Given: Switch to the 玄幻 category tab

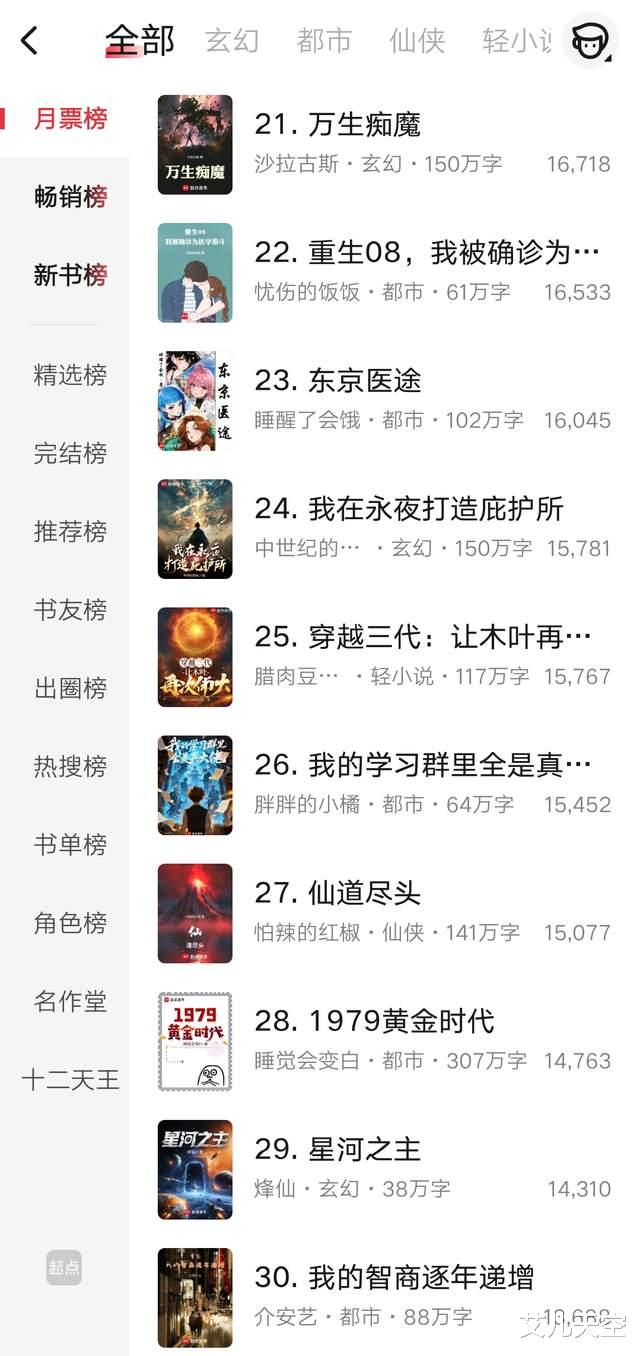Looking at the screenshot, I should click(x=232, y=41).
